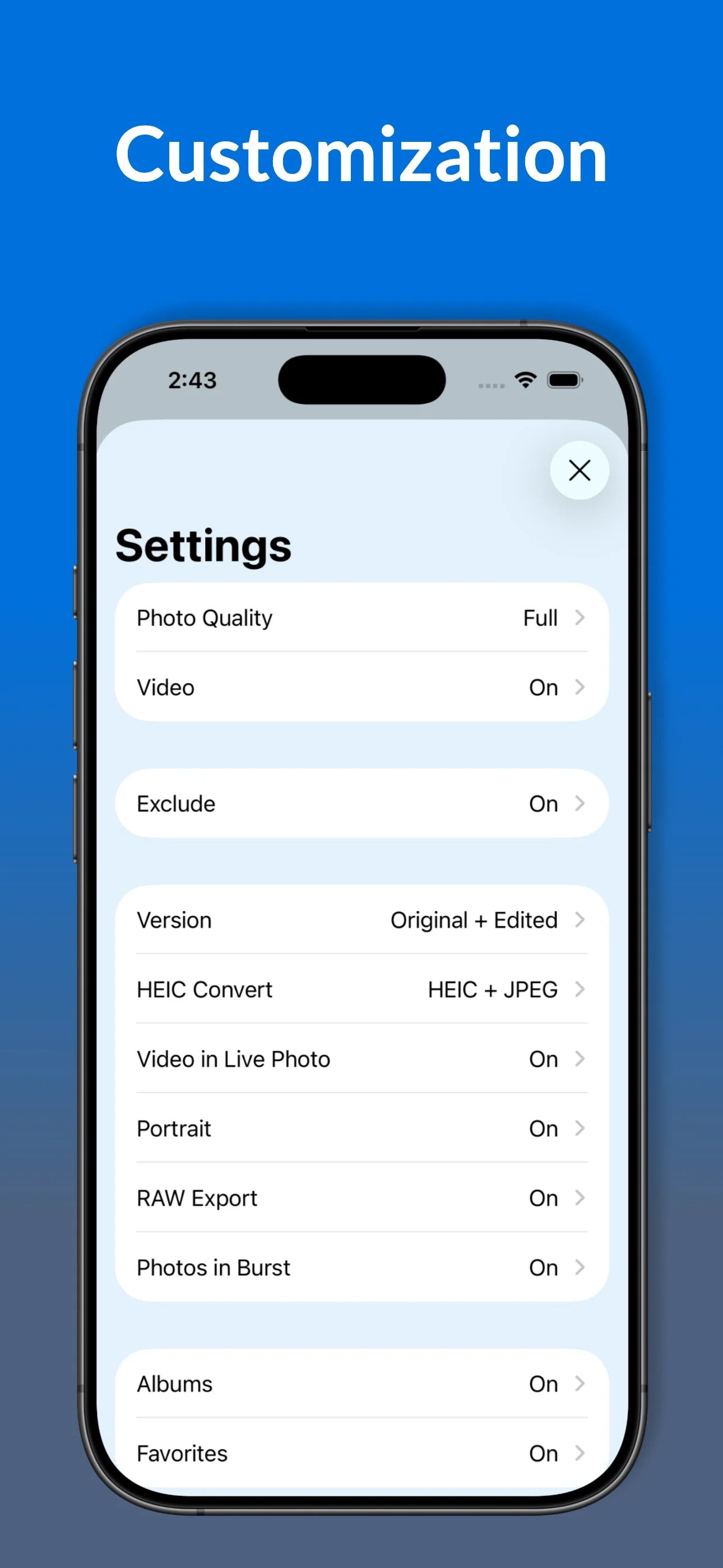Click the Wi-Fi icon in the status bar

click(525, 380)
